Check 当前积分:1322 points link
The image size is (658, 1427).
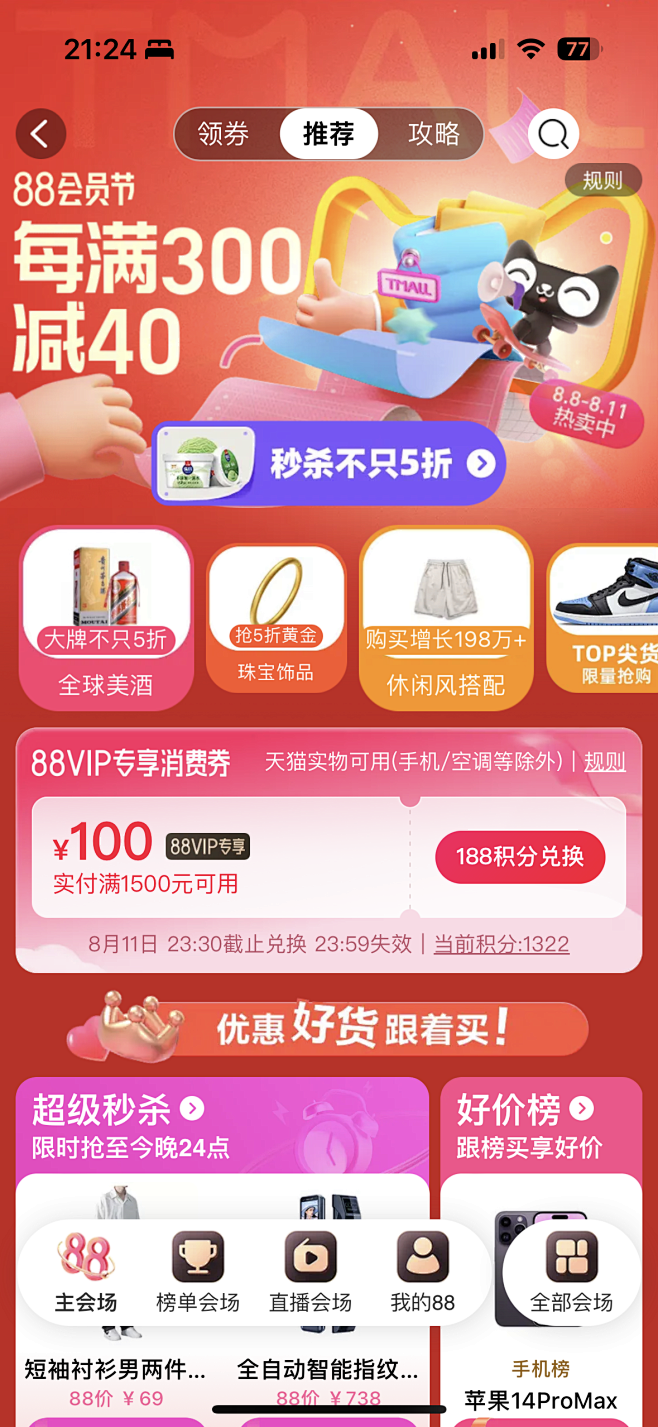(501, 944)
